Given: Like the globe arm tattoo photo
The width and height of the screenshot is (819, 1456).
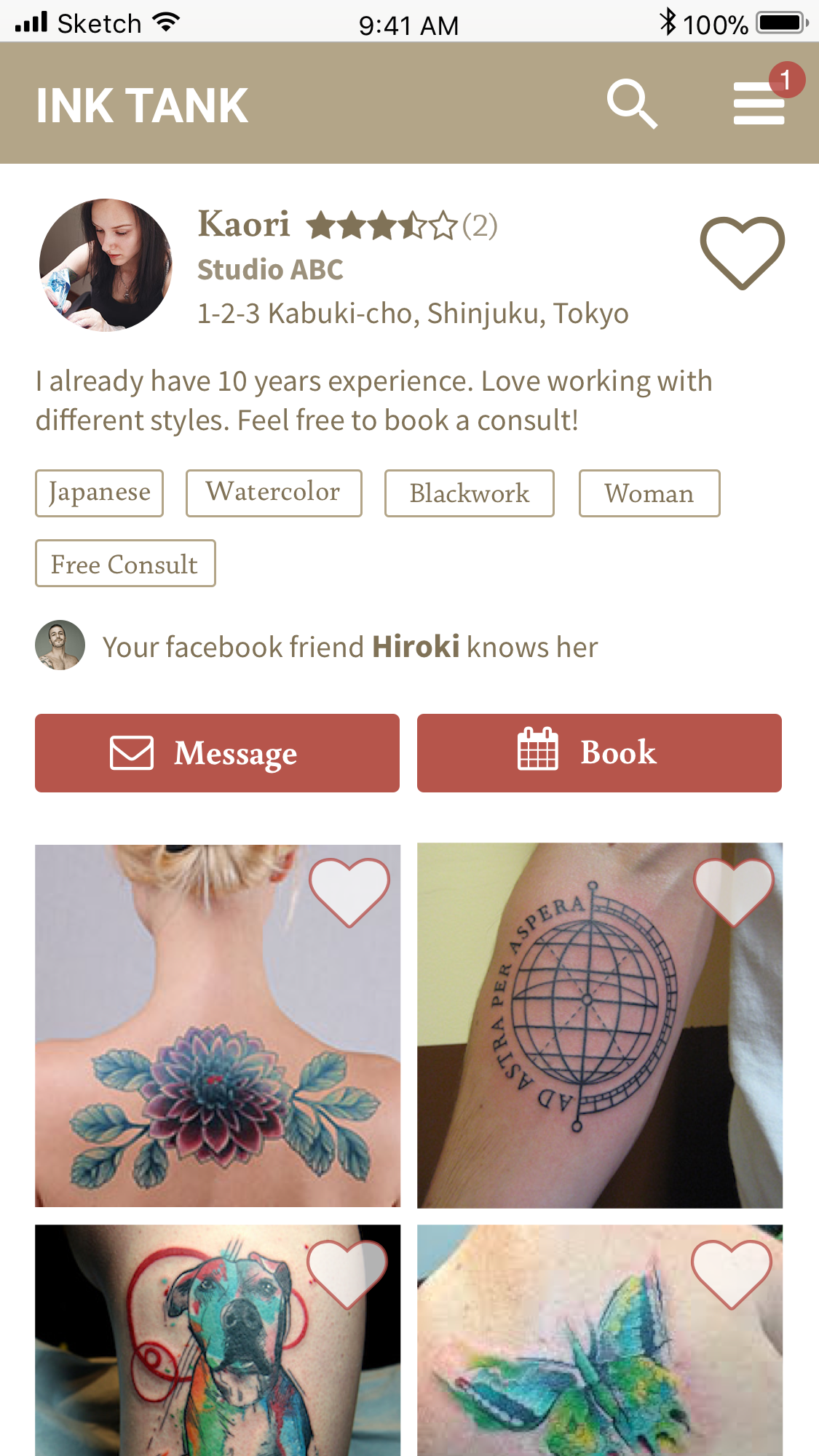Looking at the screenshot, I should point(733,891).
